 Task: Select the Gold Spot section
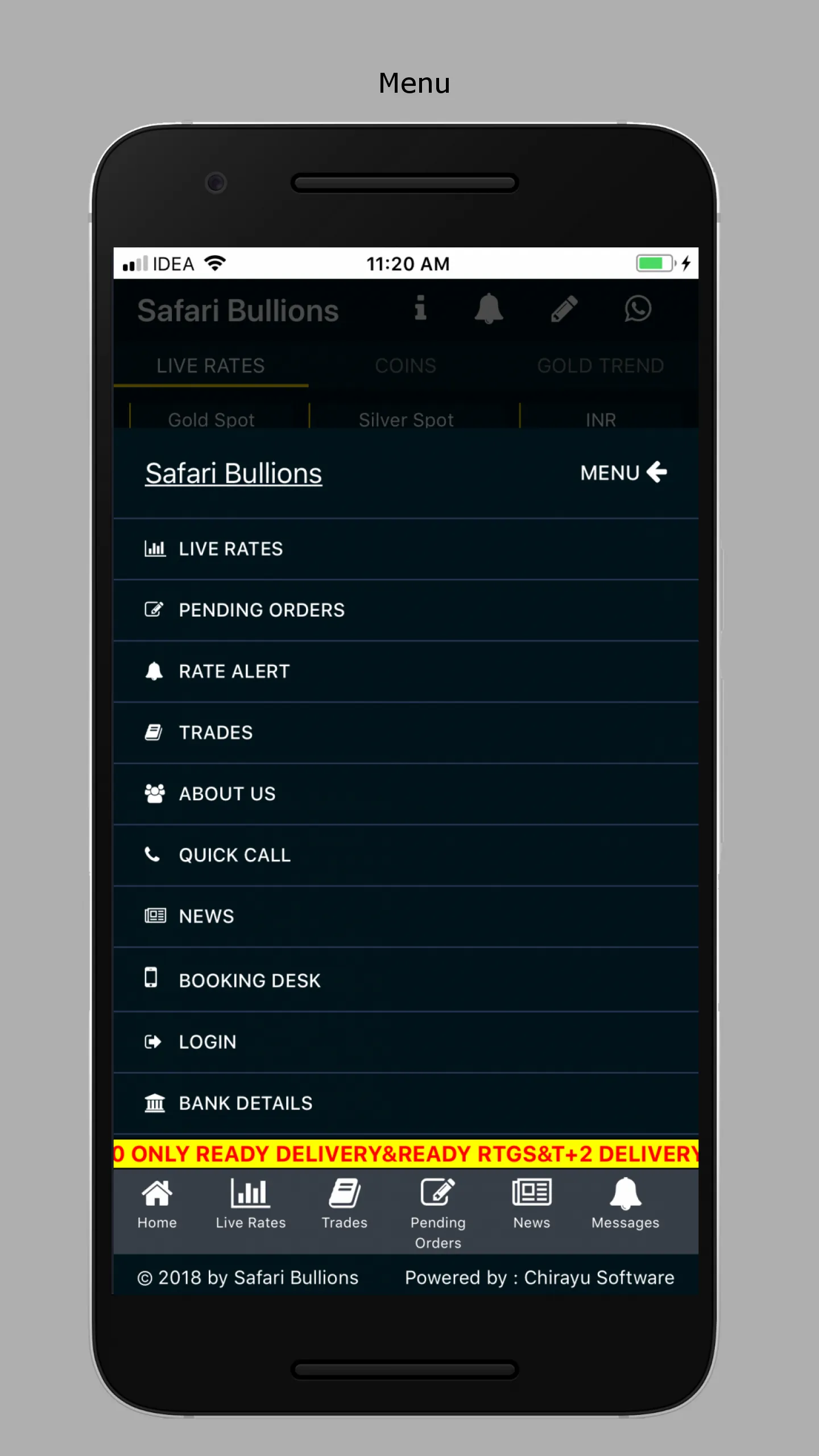tap(212, 419)
